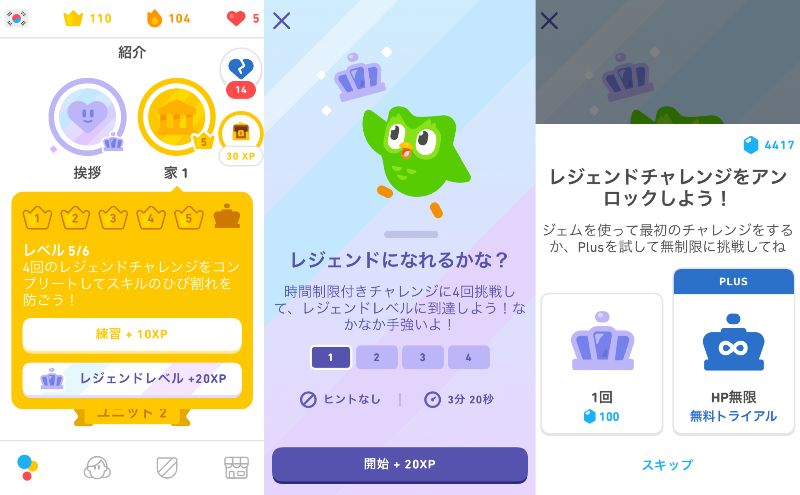
Task: Choose the 1回 option for 100 gems
Action: tap(602, 363)
